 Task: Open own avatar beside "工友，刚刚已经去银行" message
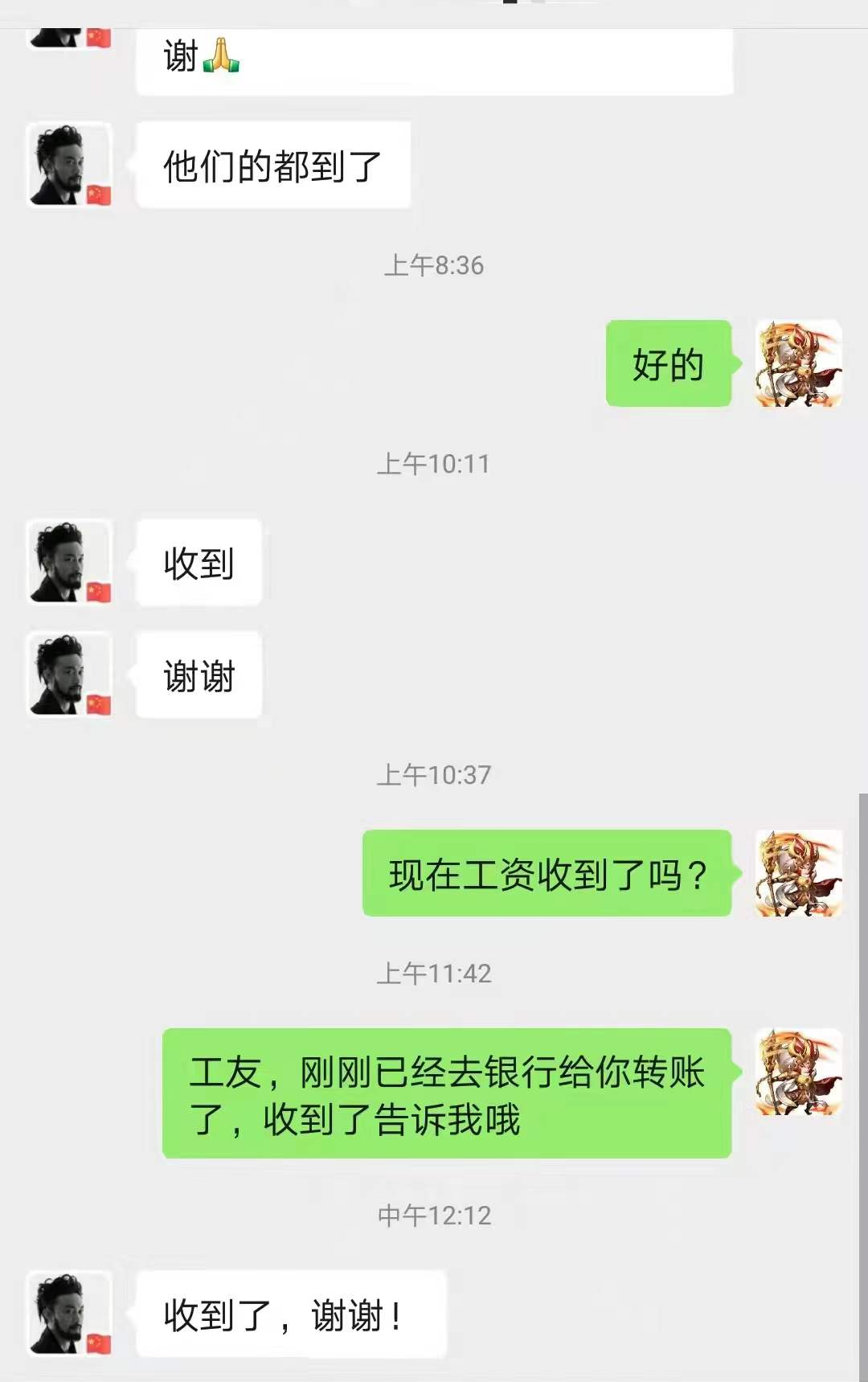[x=798, y=1072]
